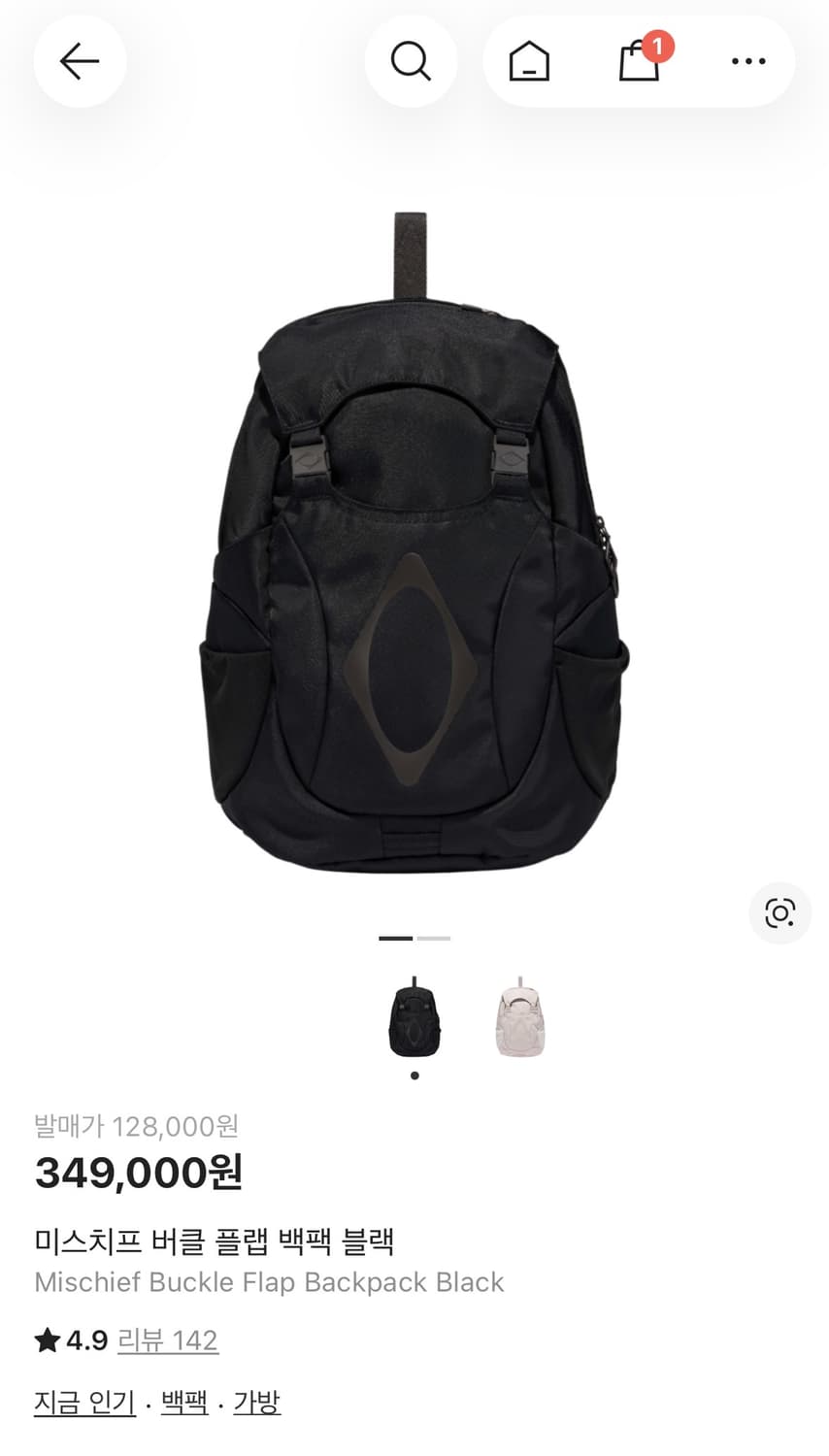Tap the back arrow to go back
829x1456 pixels.
(80, 61)
